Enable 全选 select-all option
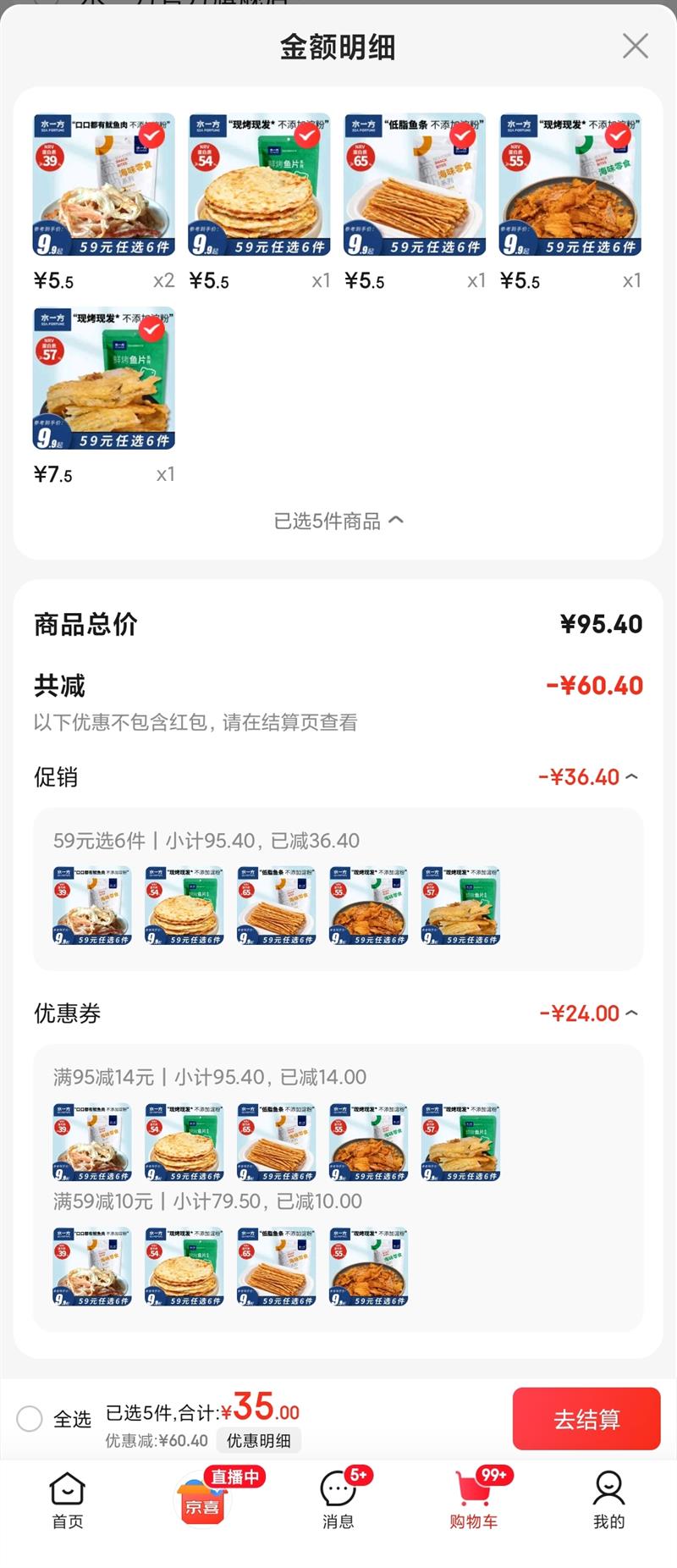 coord(29,1417)
